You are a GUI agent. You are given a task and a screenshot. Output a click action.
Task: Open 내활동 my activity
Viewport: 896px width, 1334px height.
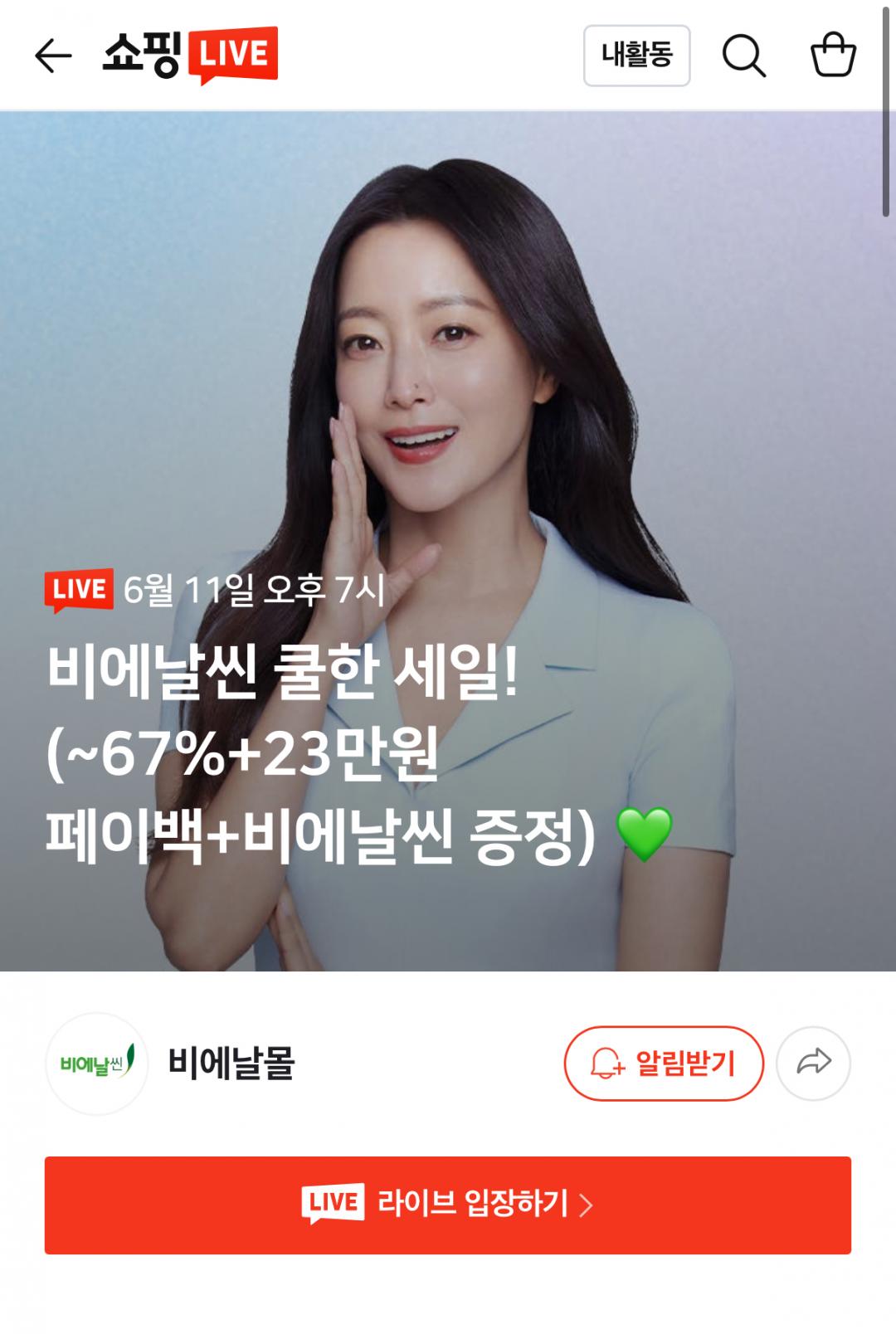click(x=636, y=56)
